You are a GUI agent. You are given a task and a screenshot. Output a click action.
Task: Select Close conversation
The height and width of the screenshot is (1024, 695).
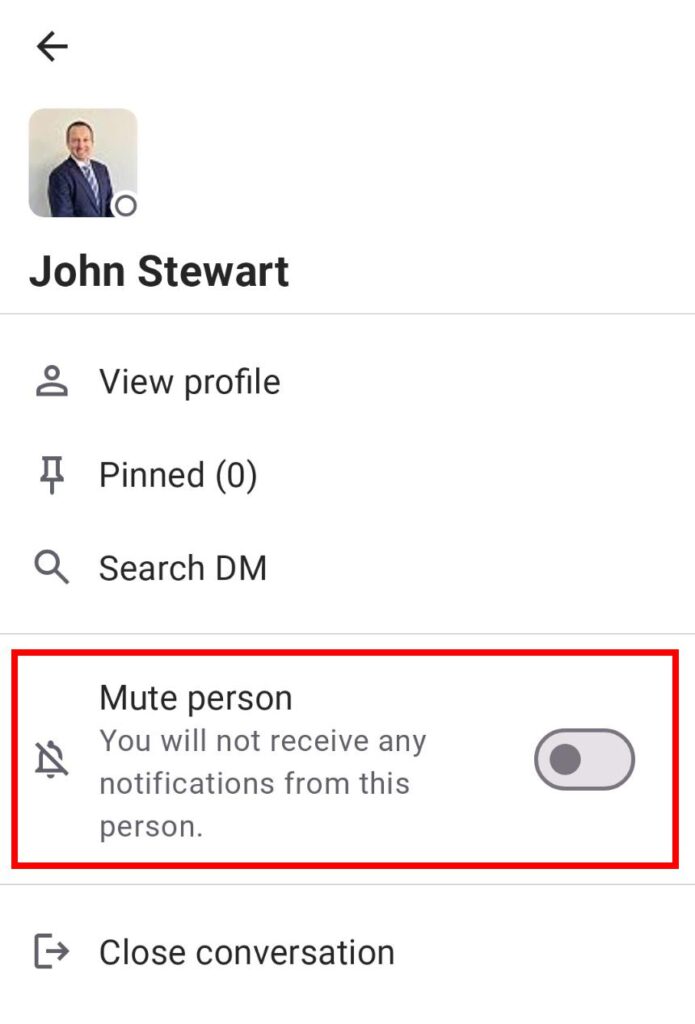click(246, 952)
